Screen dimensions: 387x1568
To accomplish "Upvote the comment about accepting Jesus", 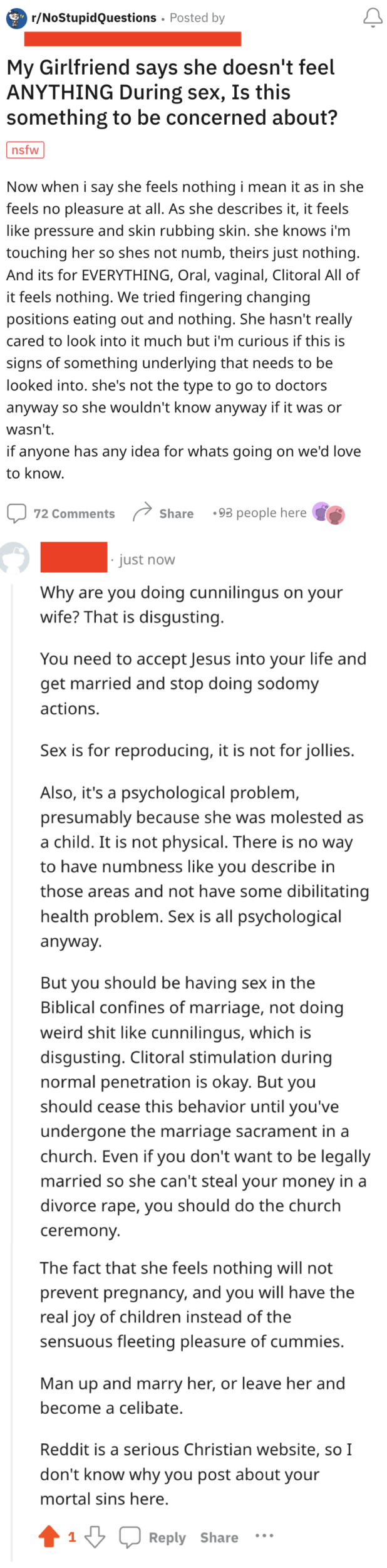I will pos(49,1536).
